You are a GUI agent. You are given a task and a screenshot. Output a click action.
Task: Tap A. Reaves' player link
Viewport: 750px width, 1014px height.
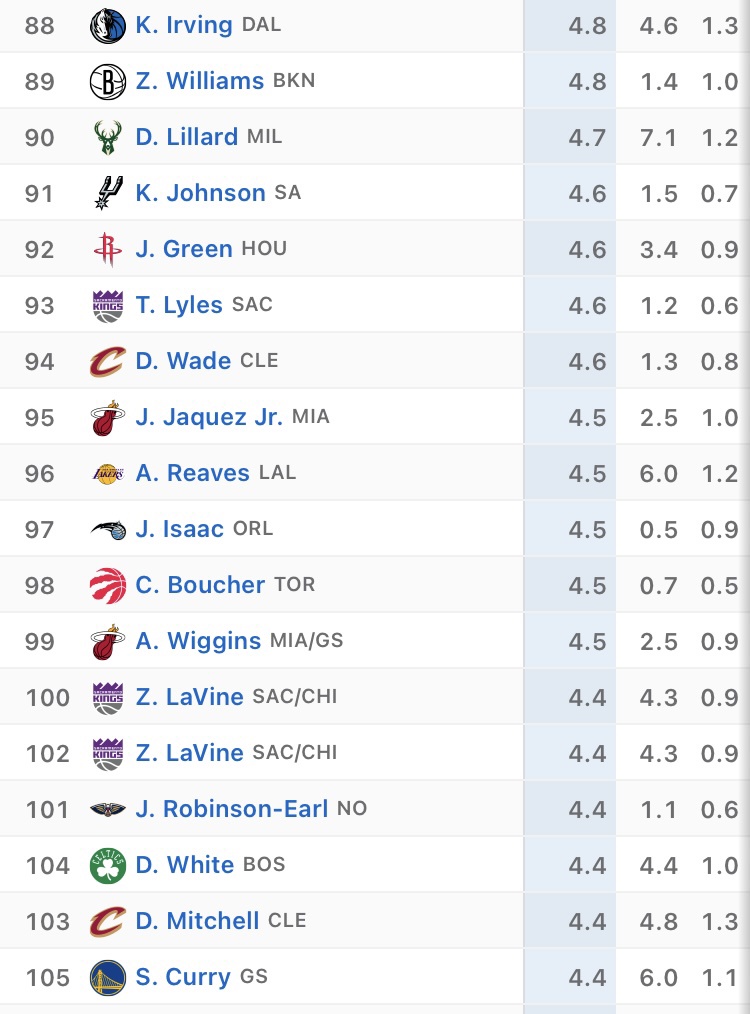[x=193, y=473]
